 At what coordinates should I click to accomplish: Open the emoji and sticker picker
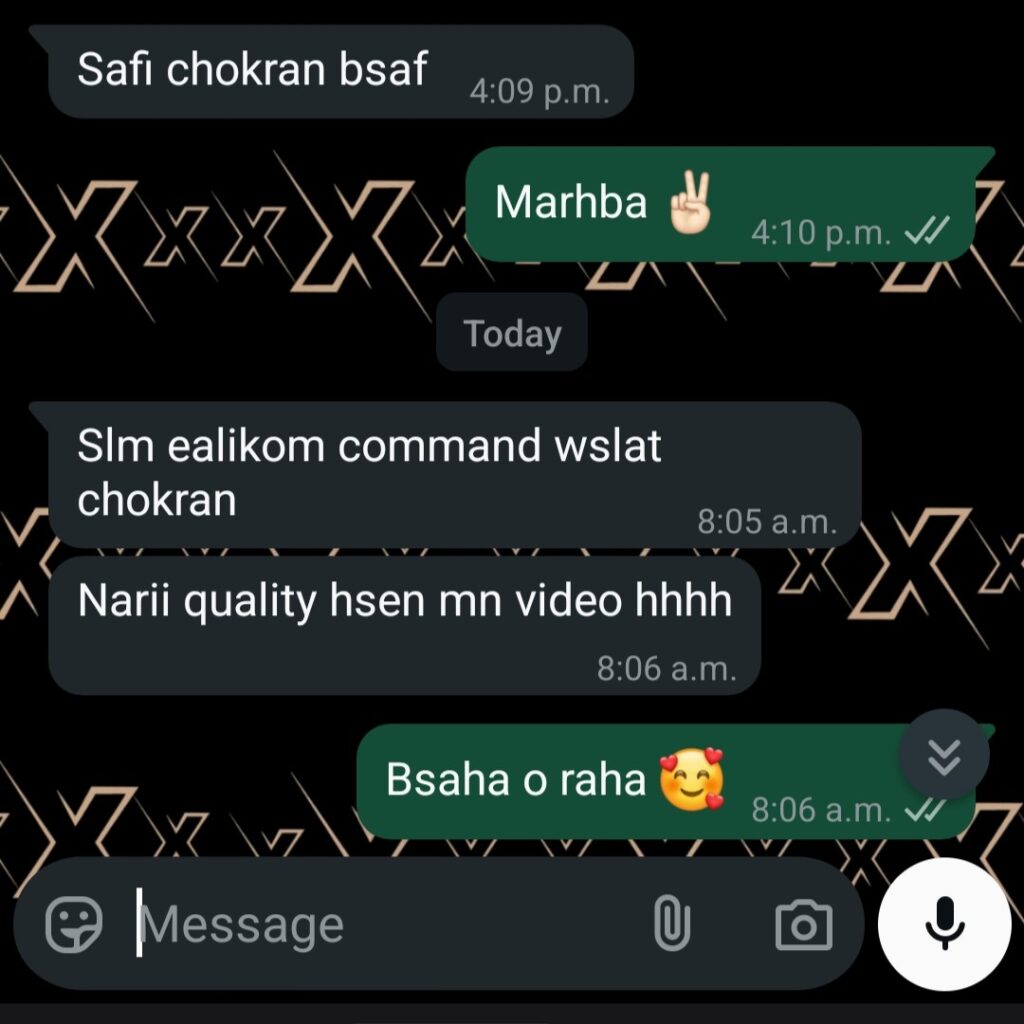[x=74, y=924]
